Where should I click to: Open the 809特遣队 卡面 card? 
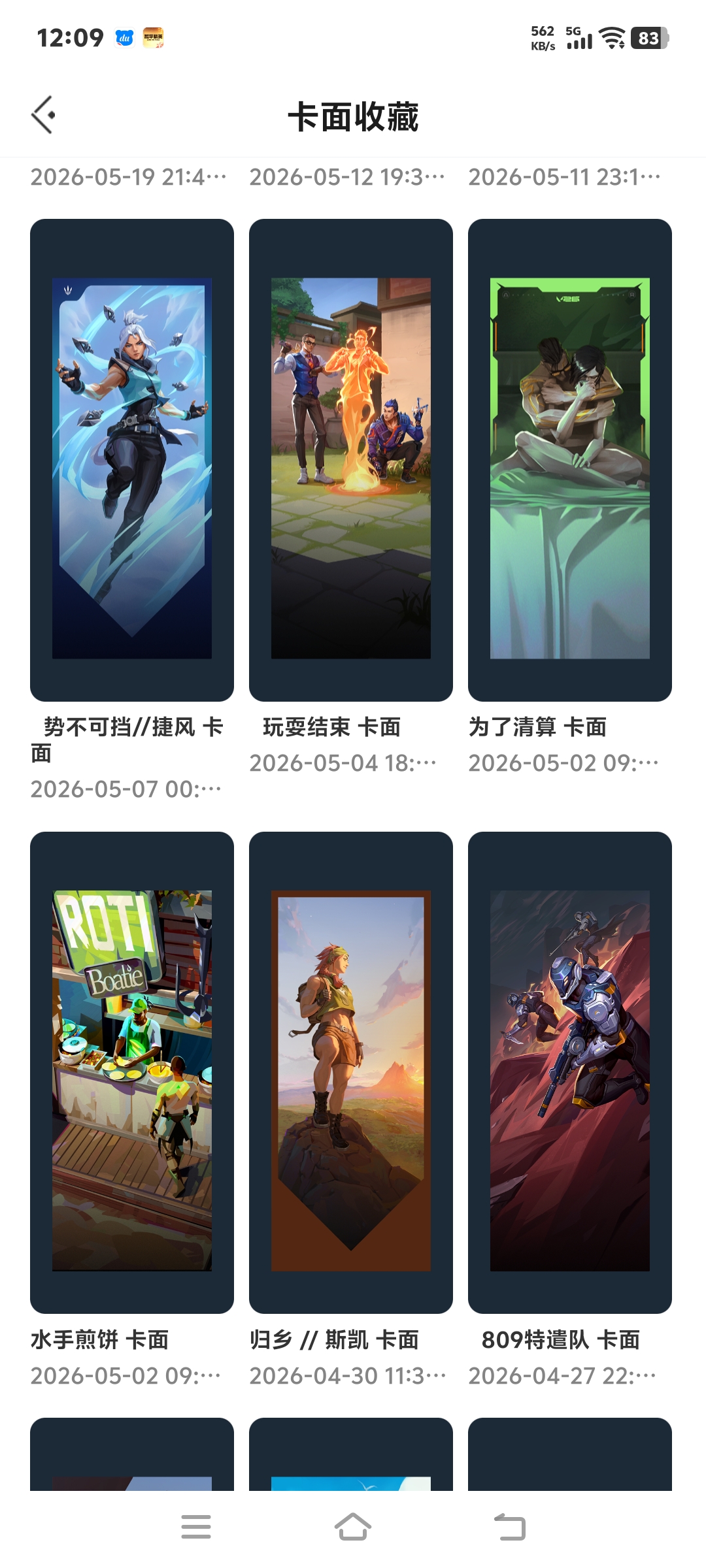click(570, 1072)
